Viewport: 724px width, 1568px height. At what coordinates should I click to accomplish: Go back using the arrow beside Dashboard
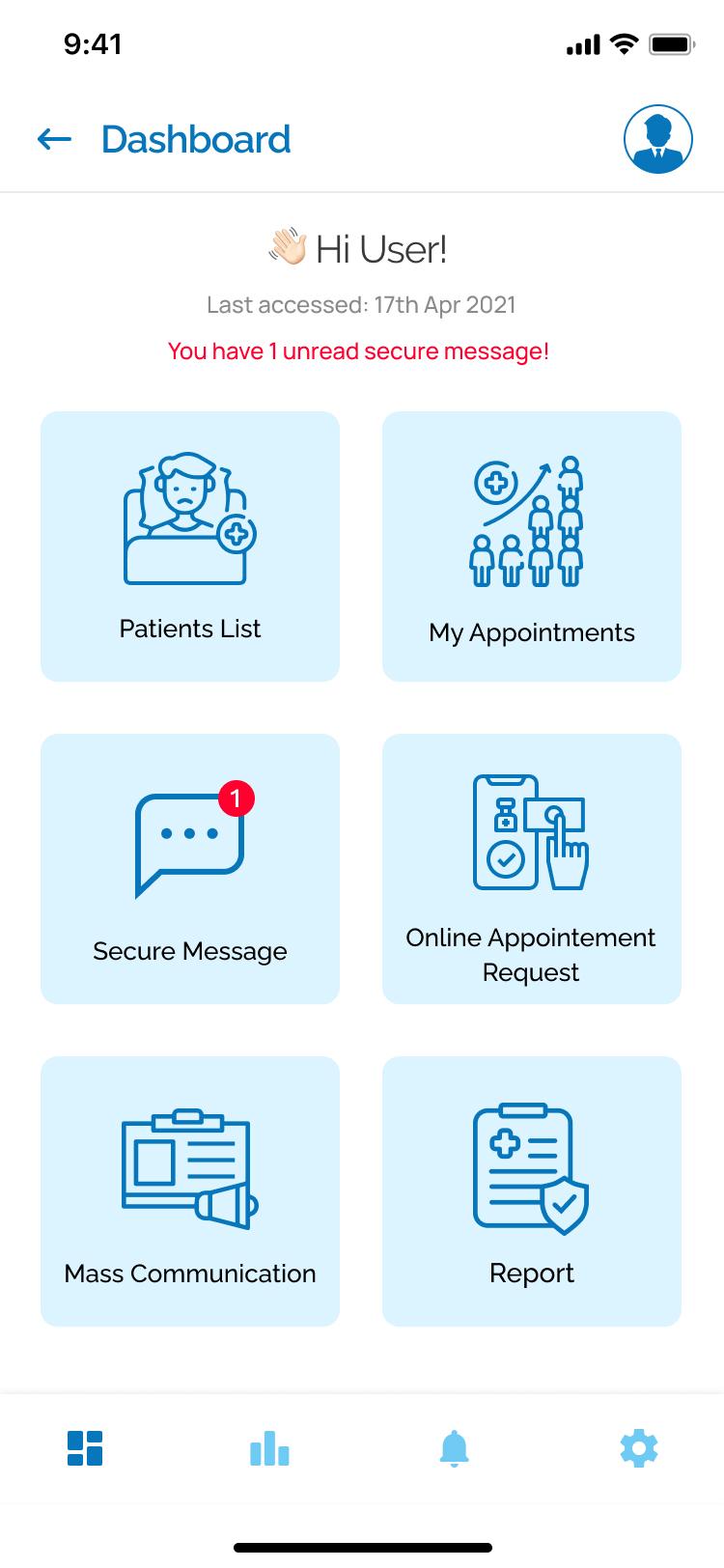[54, 140]
